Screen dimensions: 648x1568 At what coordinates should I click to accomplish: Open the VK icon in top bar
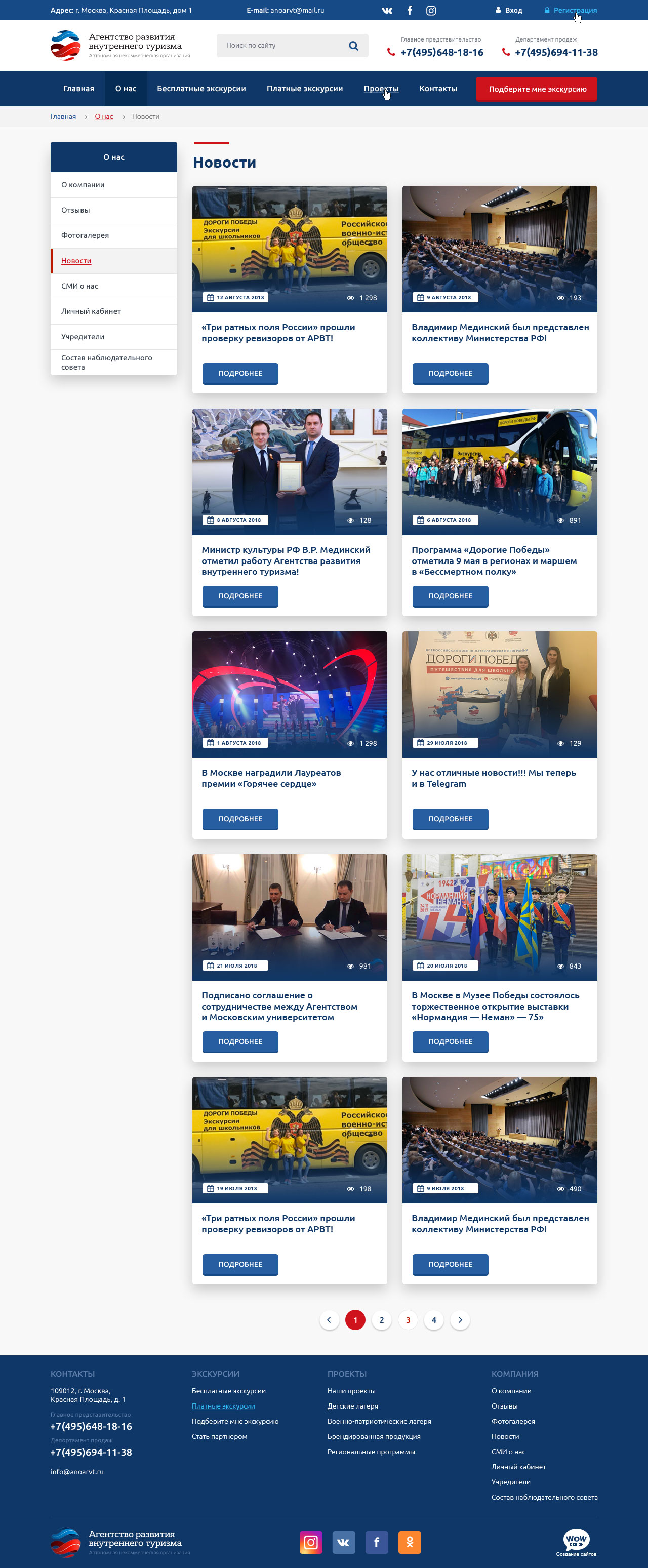(387, 10)
